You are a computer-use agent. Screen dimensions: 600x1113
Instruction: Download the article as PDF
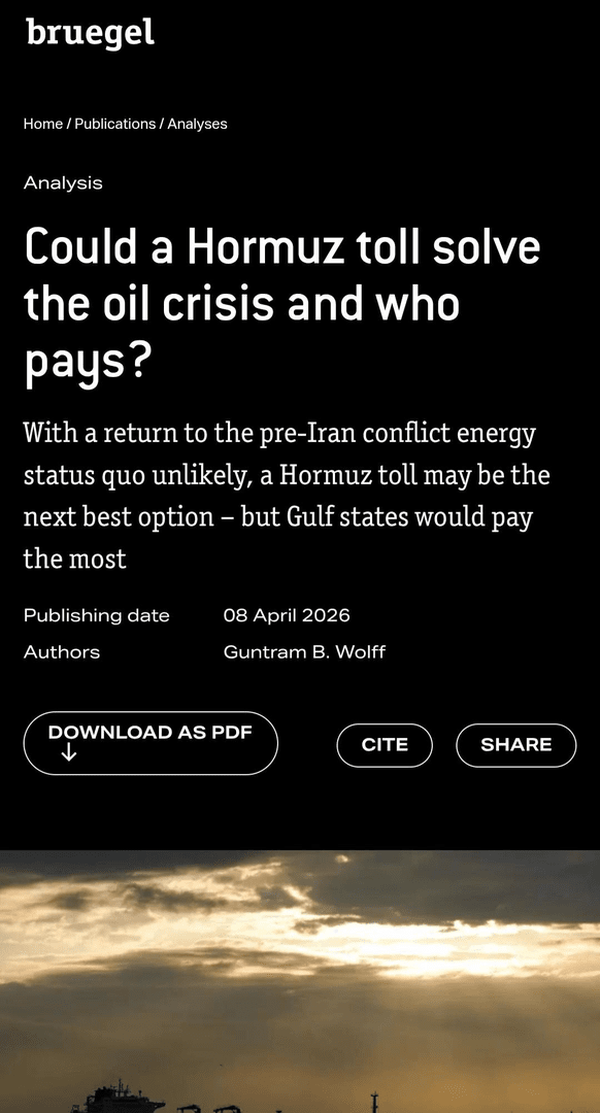click(150, 743)
